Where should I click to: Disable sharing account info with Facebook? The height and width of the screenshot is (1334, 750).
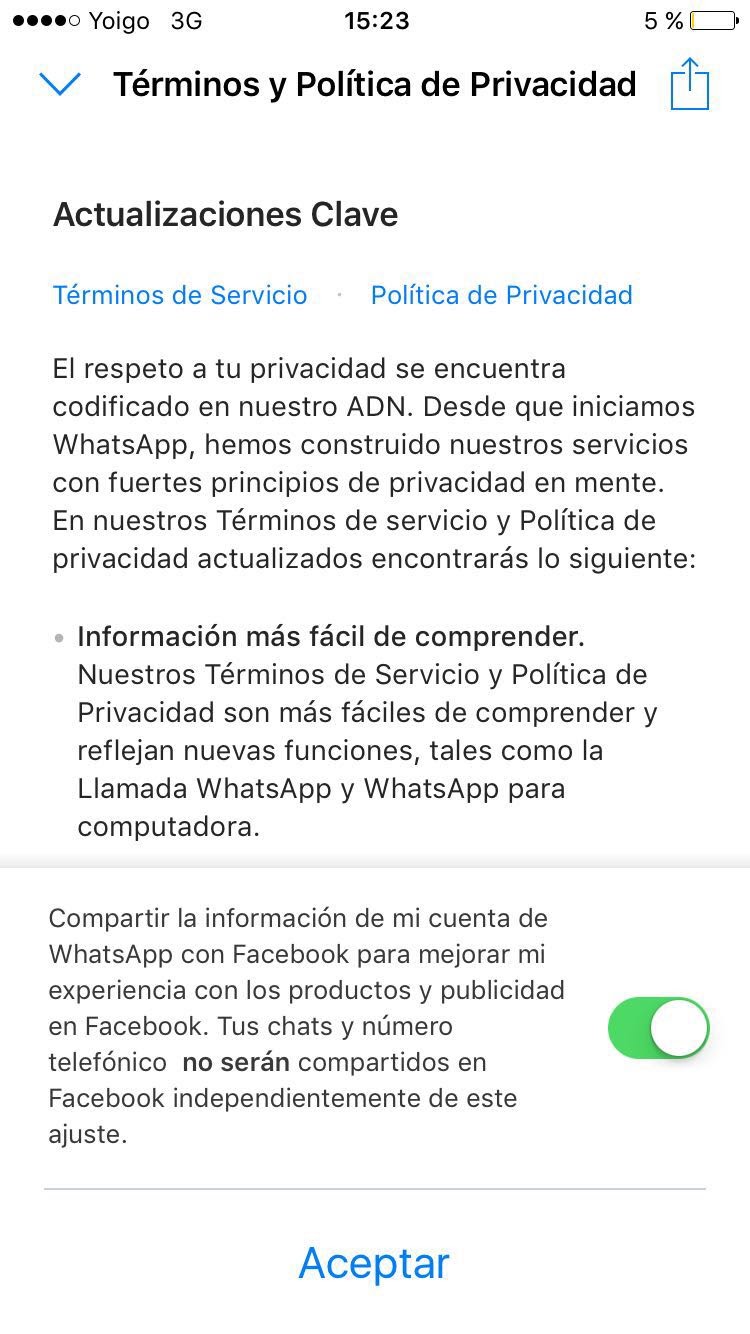pos(658,1027)
